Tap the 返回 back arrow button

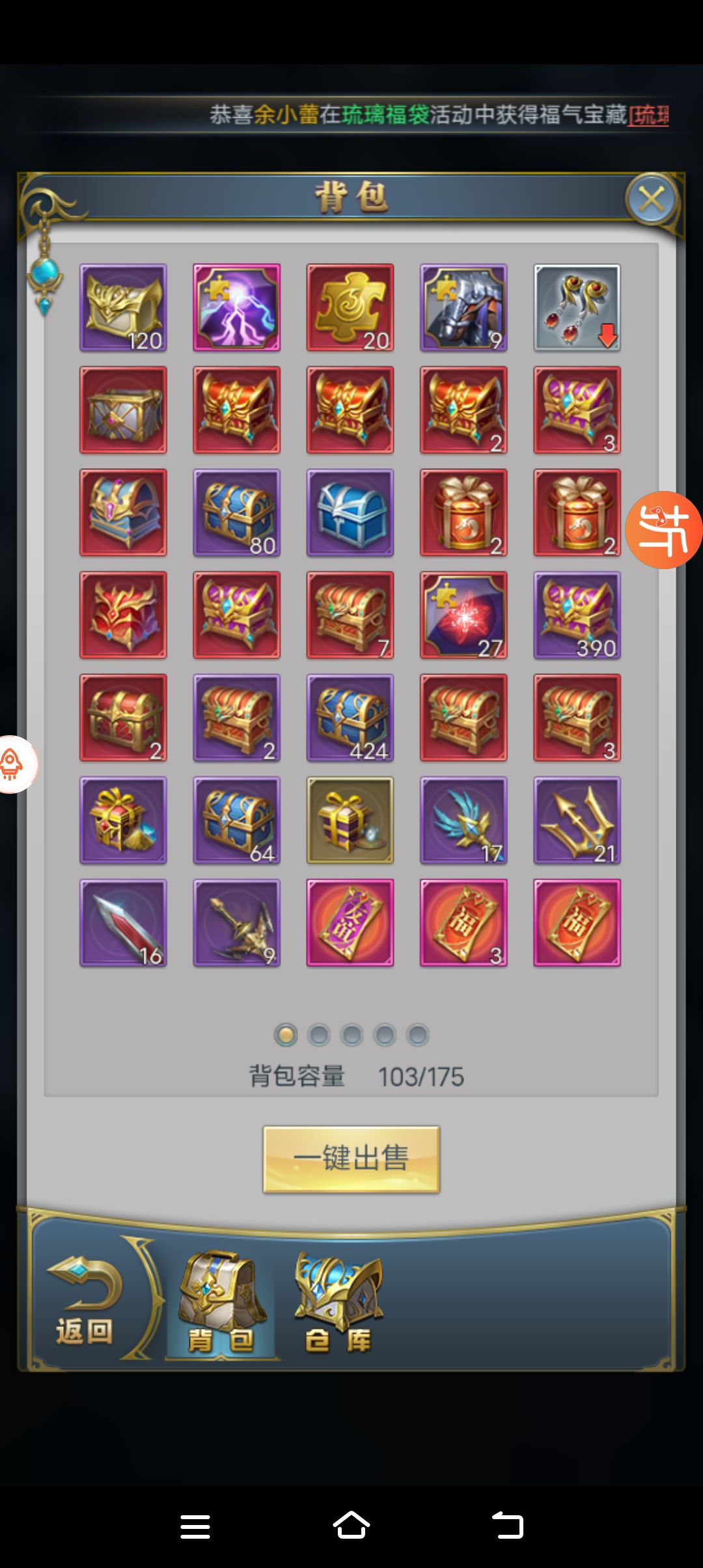pyautogui.click(x=85, y=1302)
